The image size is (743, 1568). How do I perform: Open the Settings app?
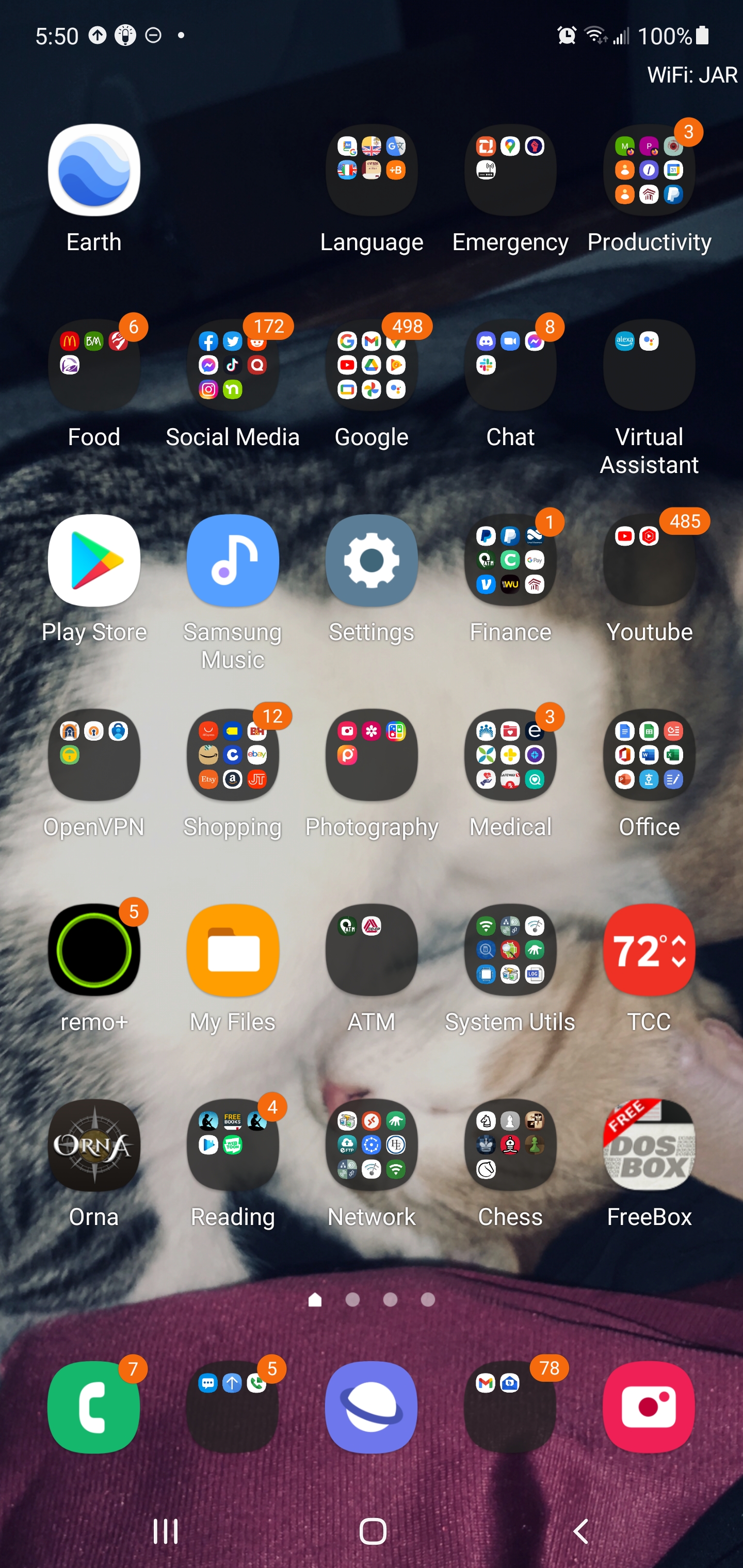pos(372,560)
